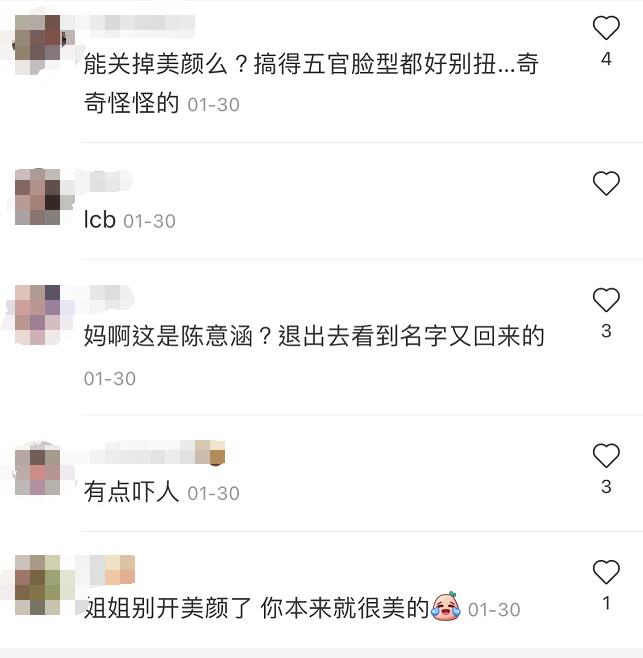Like the comment starting 能关掉美颜么

click(606, 28)
